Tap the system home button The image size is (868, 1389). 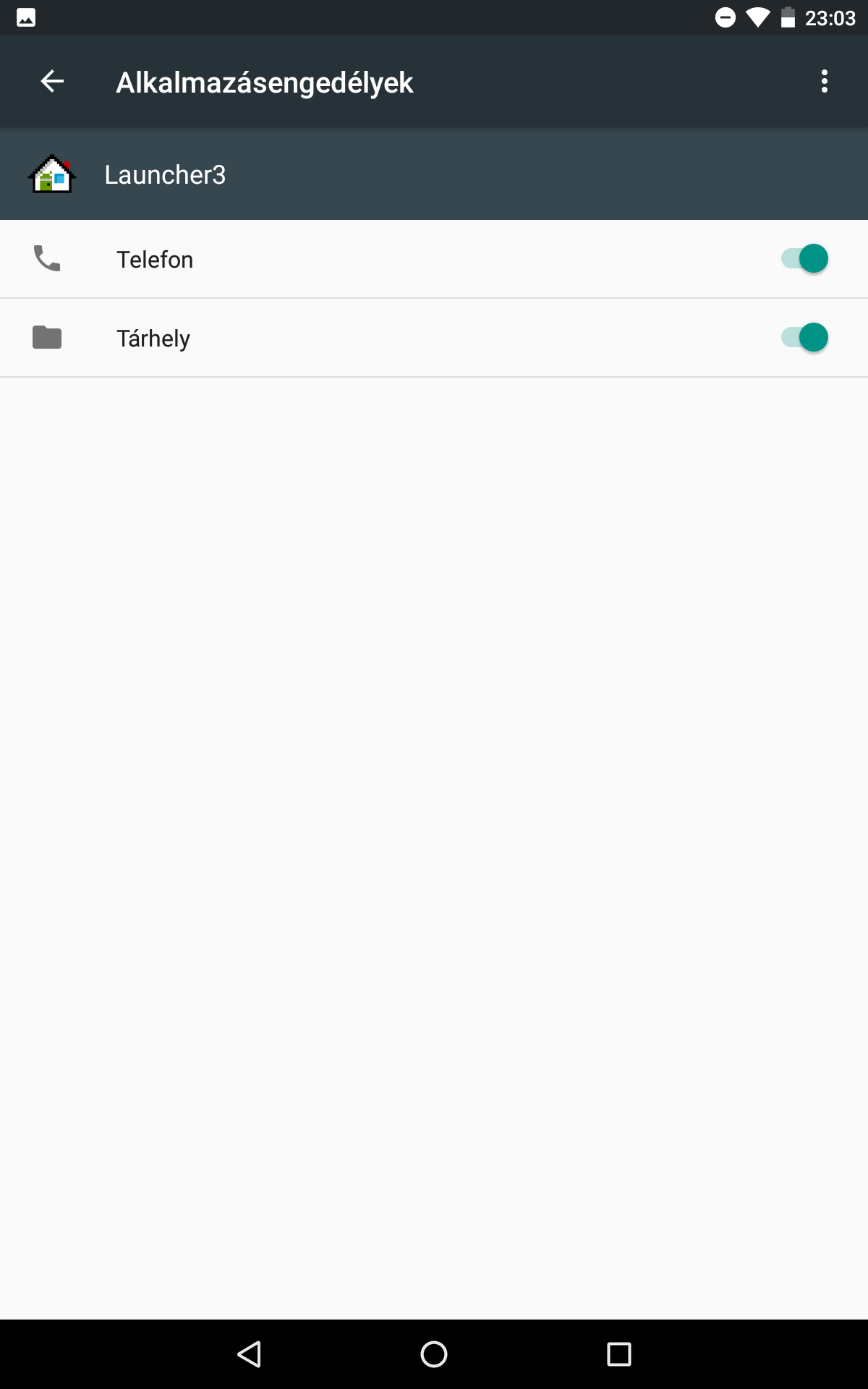[434, 1354]
